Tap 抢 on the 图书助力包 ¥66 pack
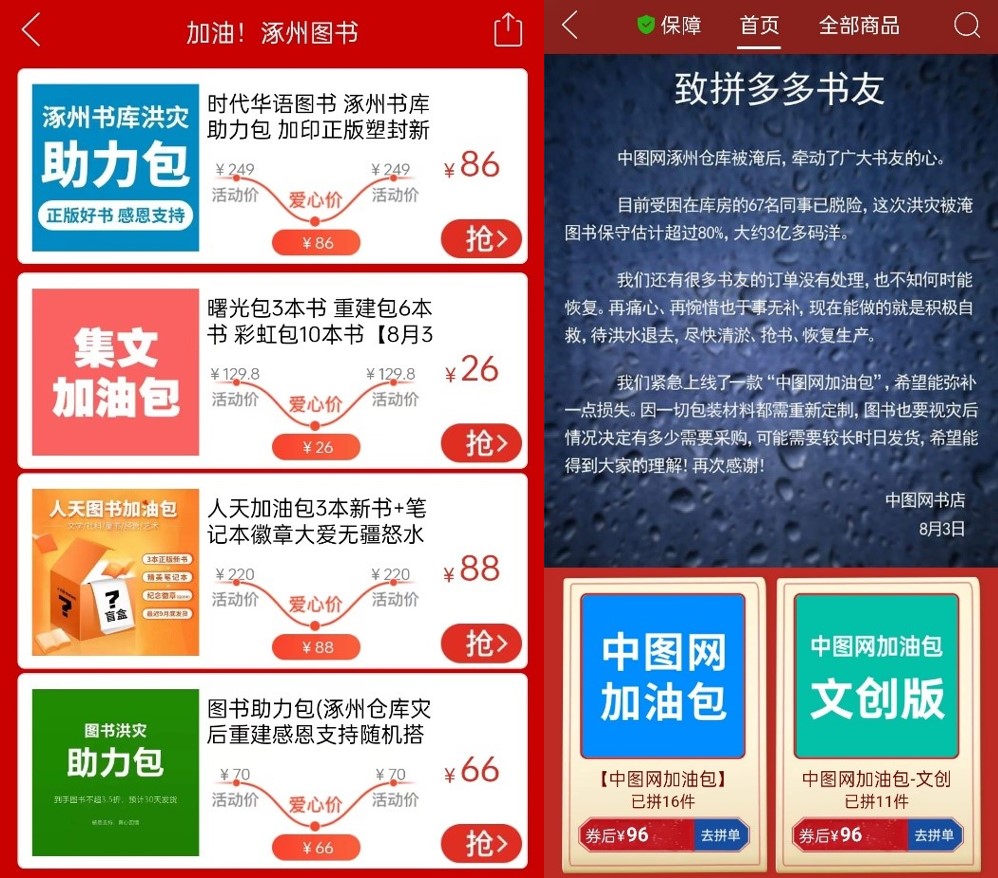This screenshot has width=998, height=878. [x=481, y=843]
